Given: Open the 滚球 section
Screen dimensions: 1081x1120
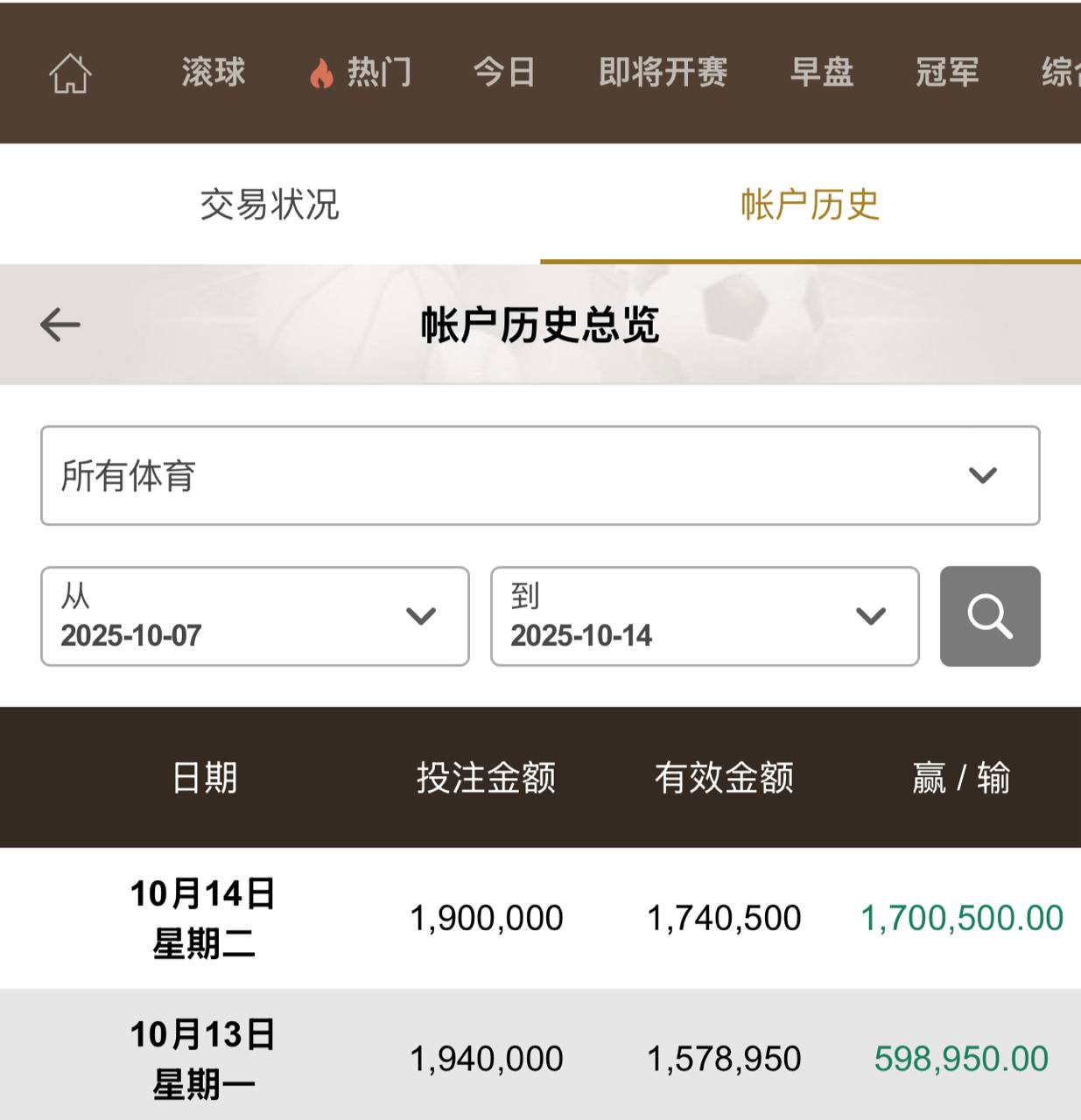Looking at the screenshot, I should [214, 73].
